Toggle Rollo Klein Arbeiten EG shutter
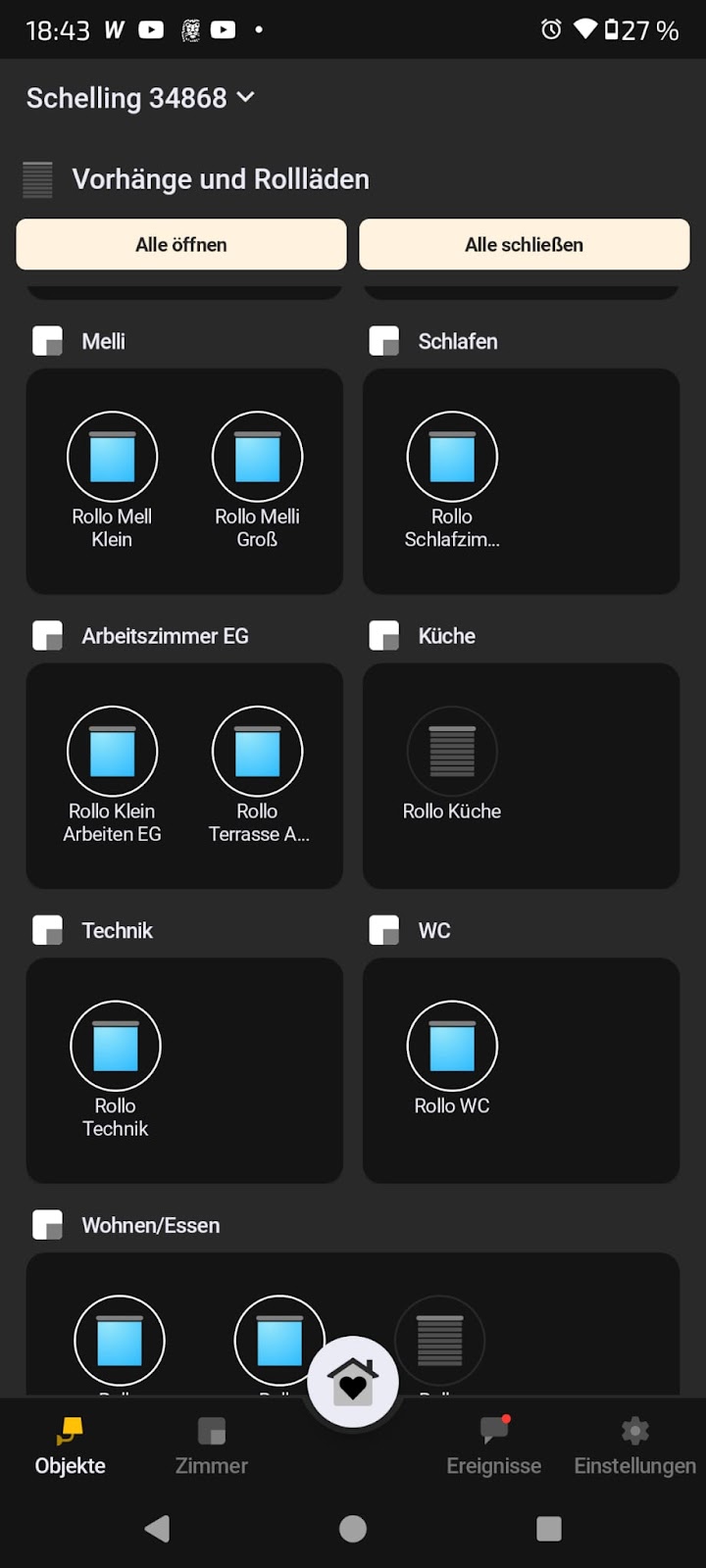Image resolution: width=706 pixels, height=1568 pixels. (x=112, y=752)
